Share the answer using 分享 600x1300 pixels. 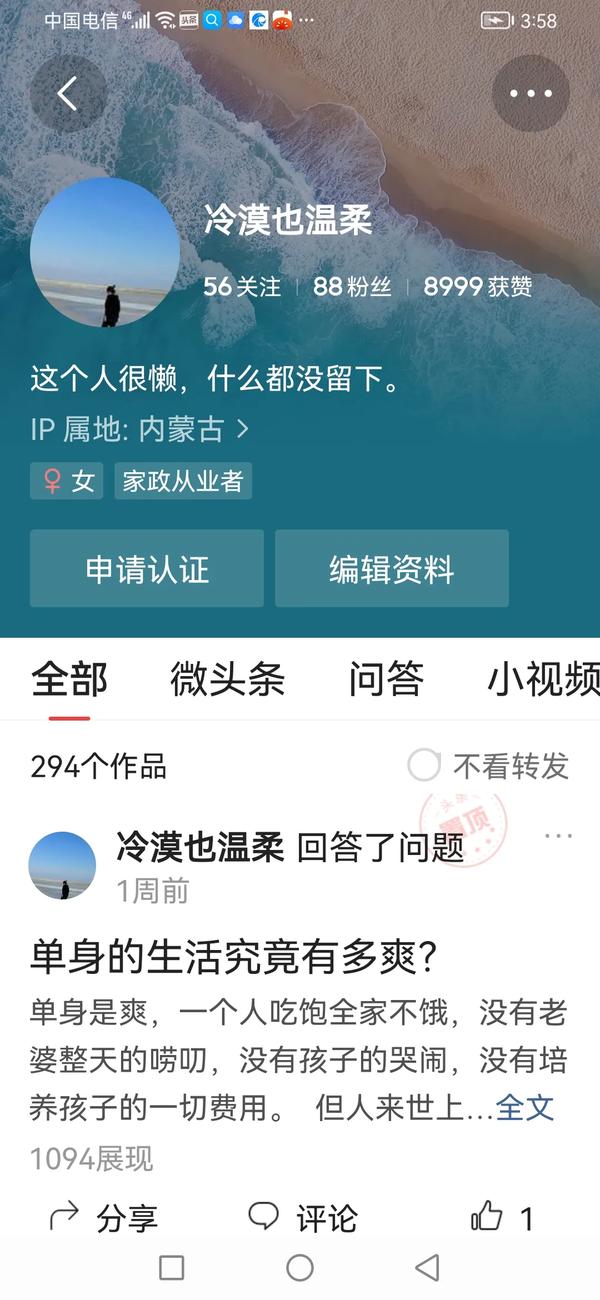(104, 1218)
